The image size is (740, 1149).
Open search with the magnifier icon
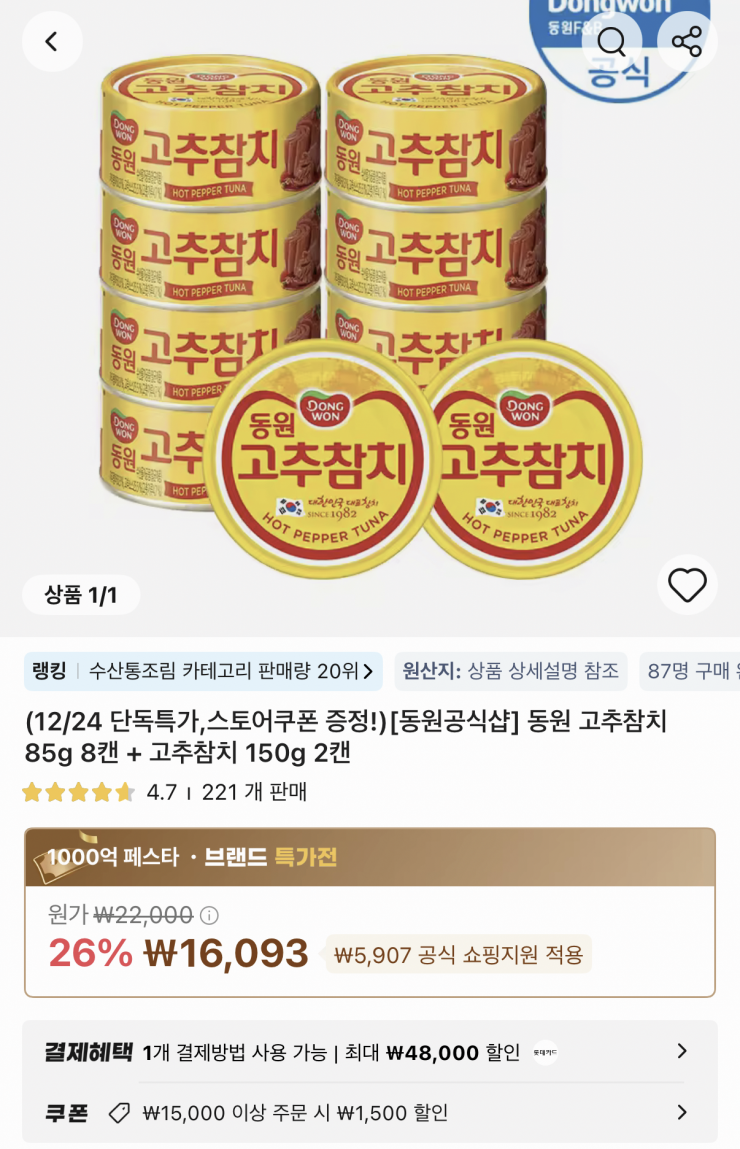point(612,41)
